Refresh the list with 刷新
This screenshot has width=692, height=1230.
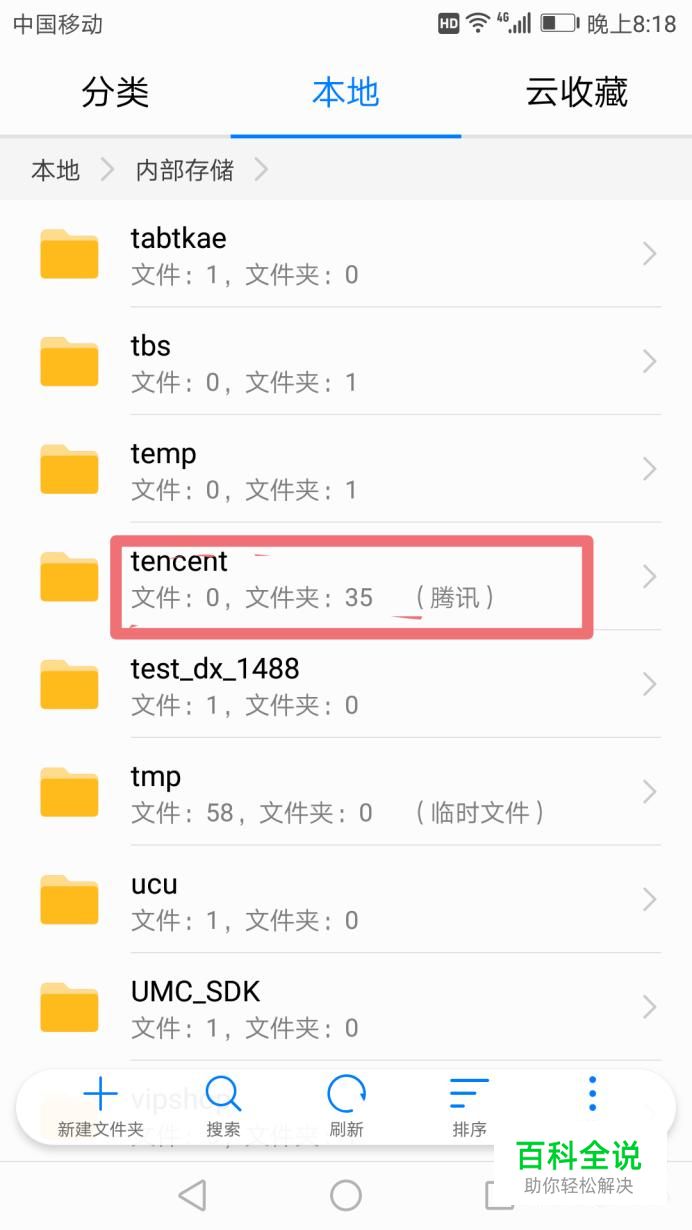[x=346, y=1108]
